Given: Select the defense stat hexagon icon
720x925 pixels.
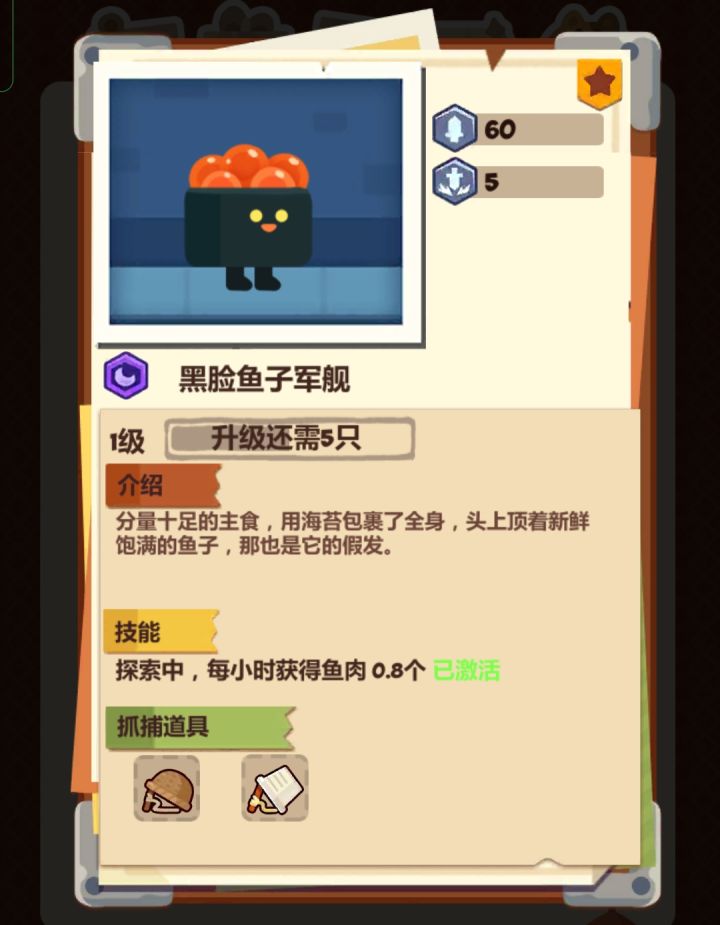Looking at the screenshot, I should 454,181.
